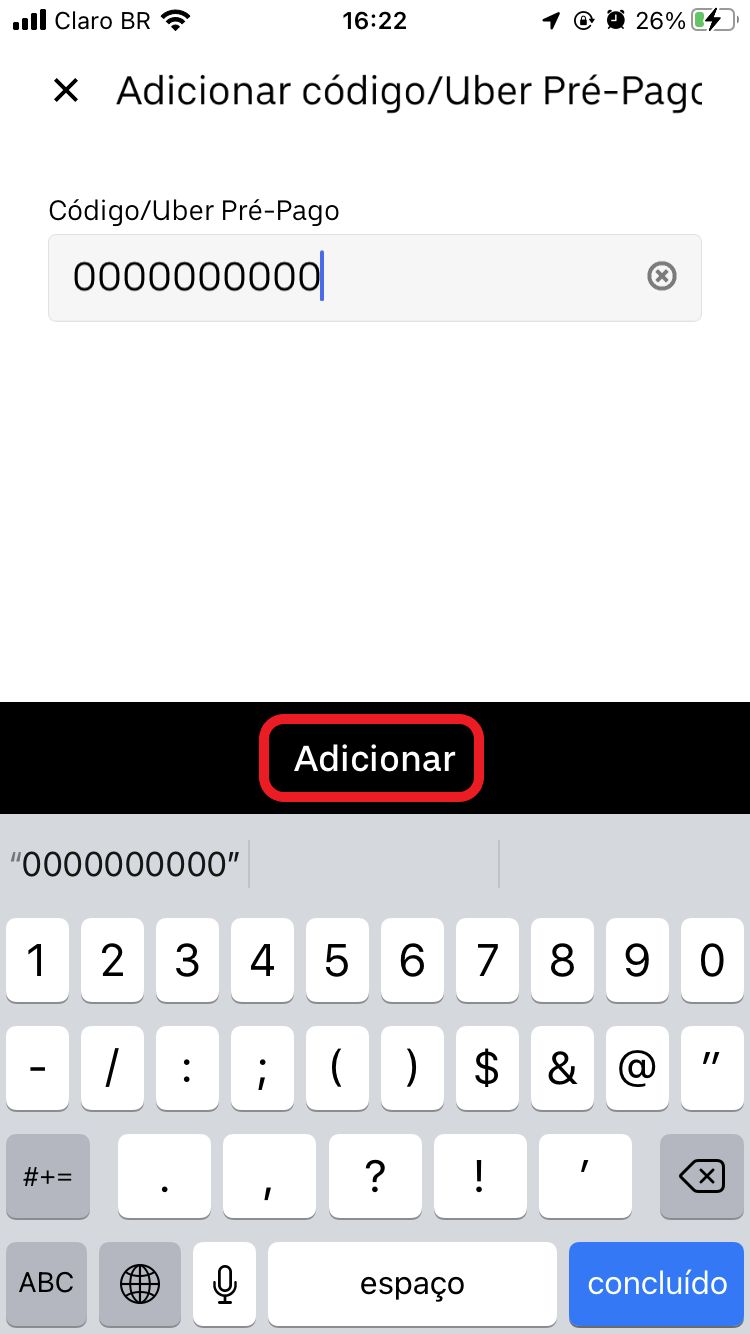Switch to the #+= symbols keyboard

pyautogui.click(x=47, y=1176)
